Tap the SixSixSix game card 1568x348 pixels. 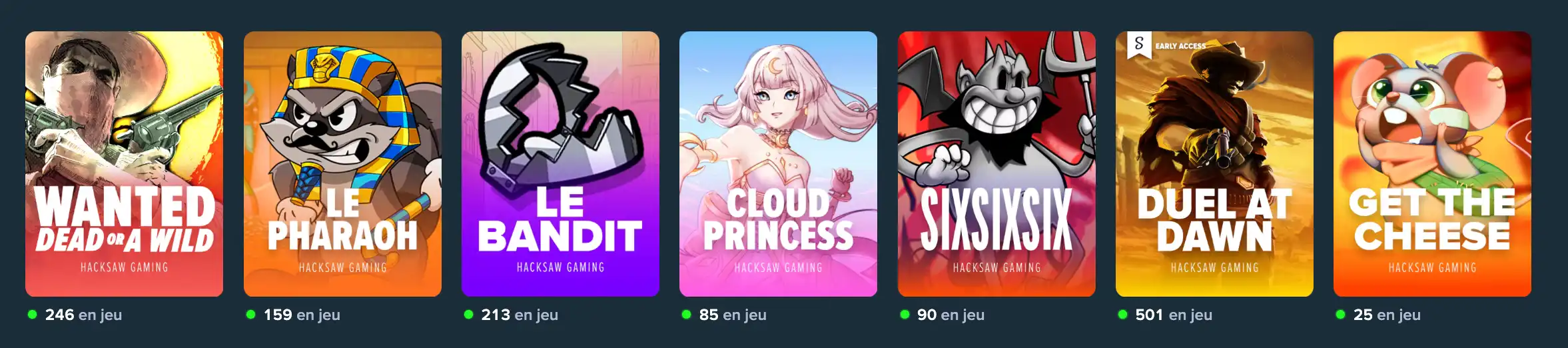point(996,163)
